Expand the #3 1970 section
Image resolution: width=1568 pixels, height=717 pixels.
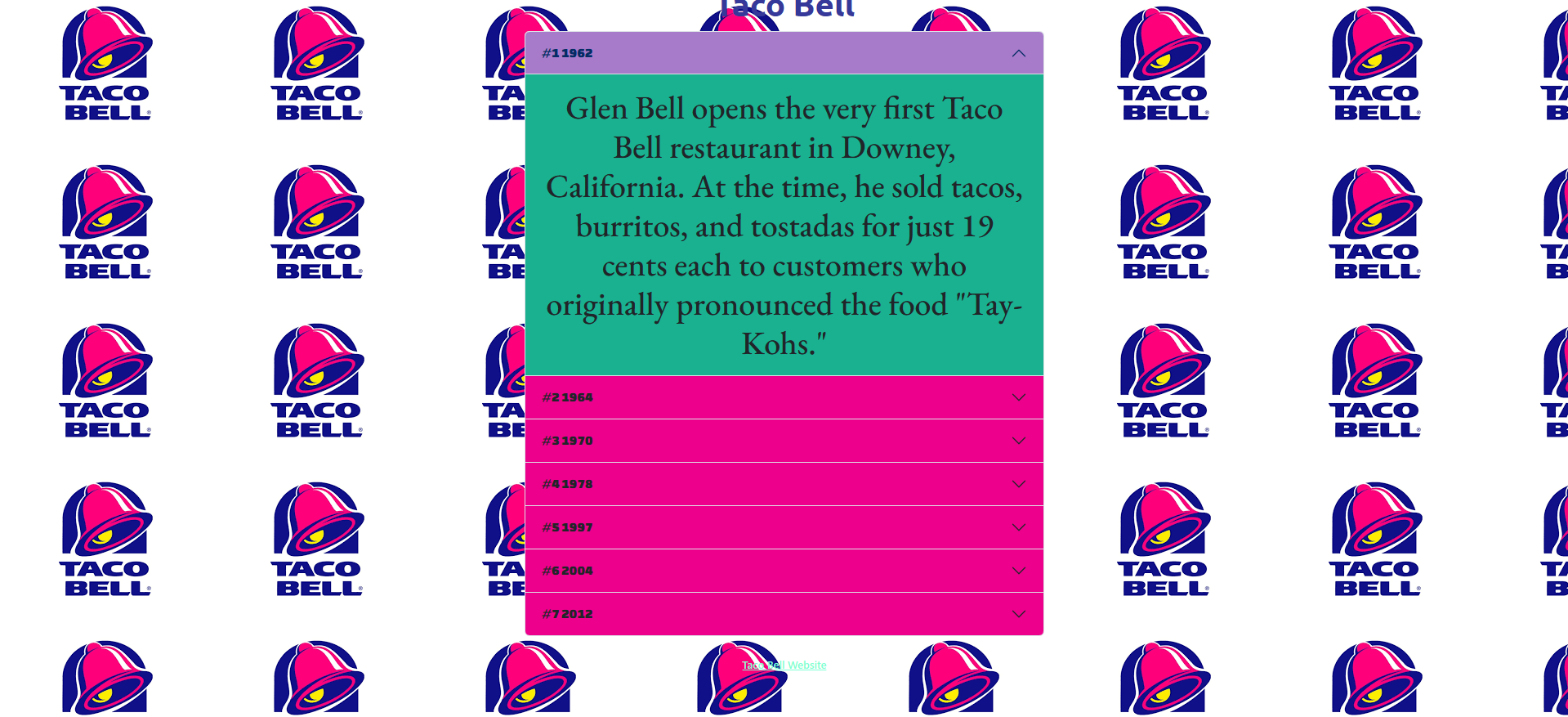784,441
